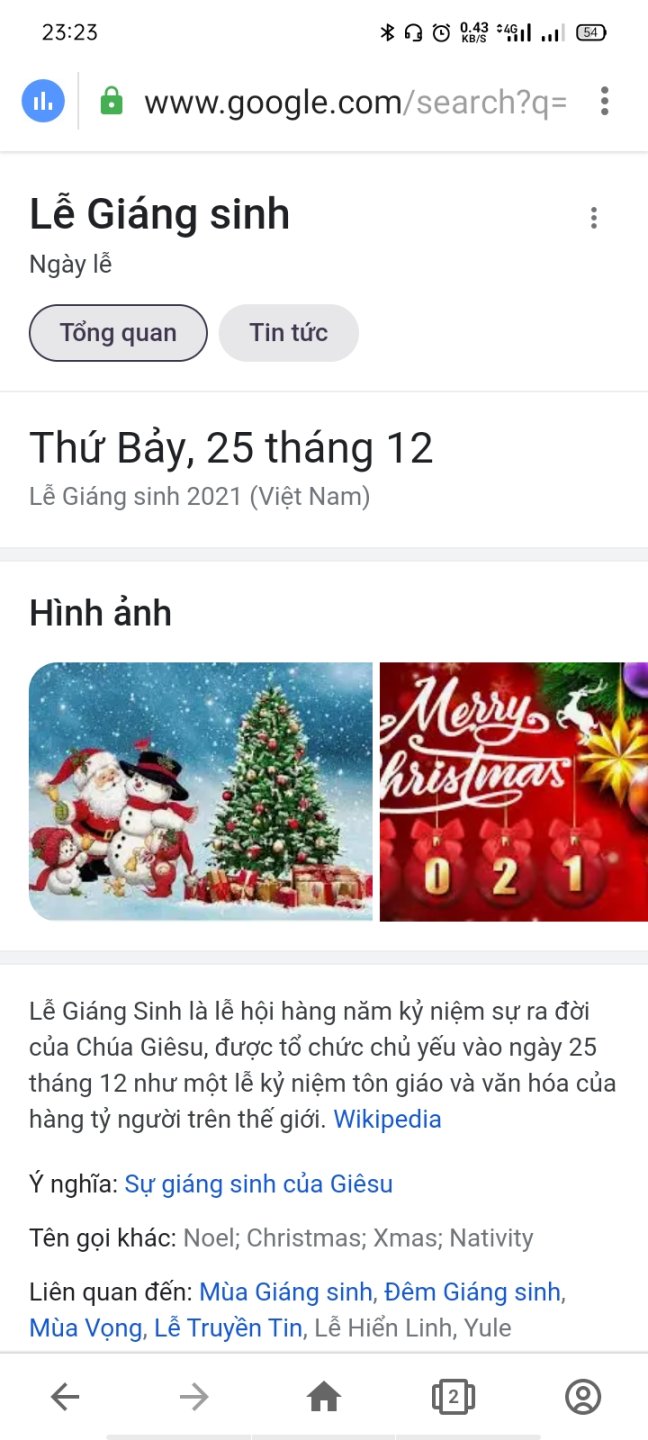Viewport: 648px width, 1440px height.
Task: Open the Mùa Vọng link
Action: pos(87,1328)
